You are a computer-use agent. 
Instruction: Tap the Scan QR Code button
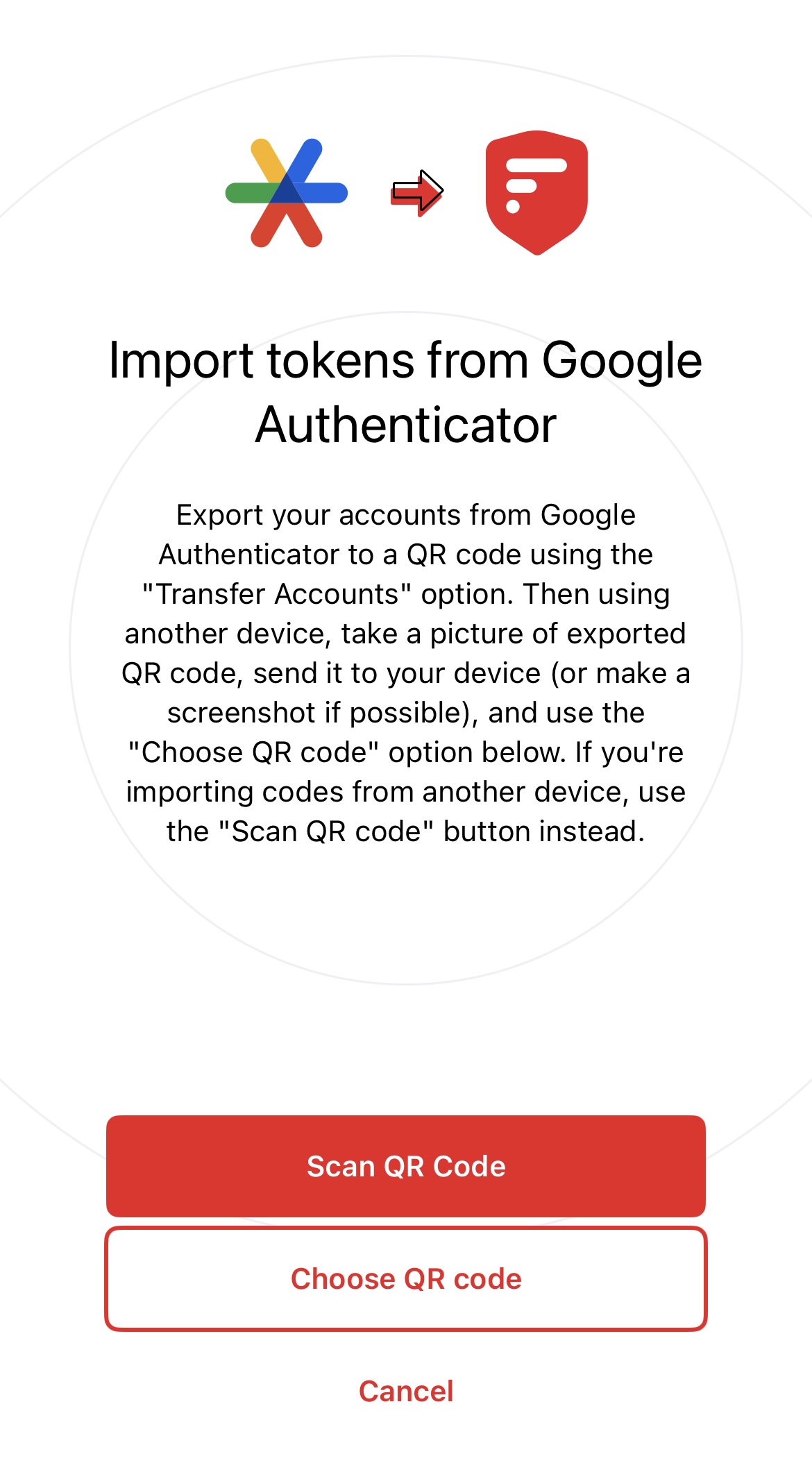coord(406,1166)
